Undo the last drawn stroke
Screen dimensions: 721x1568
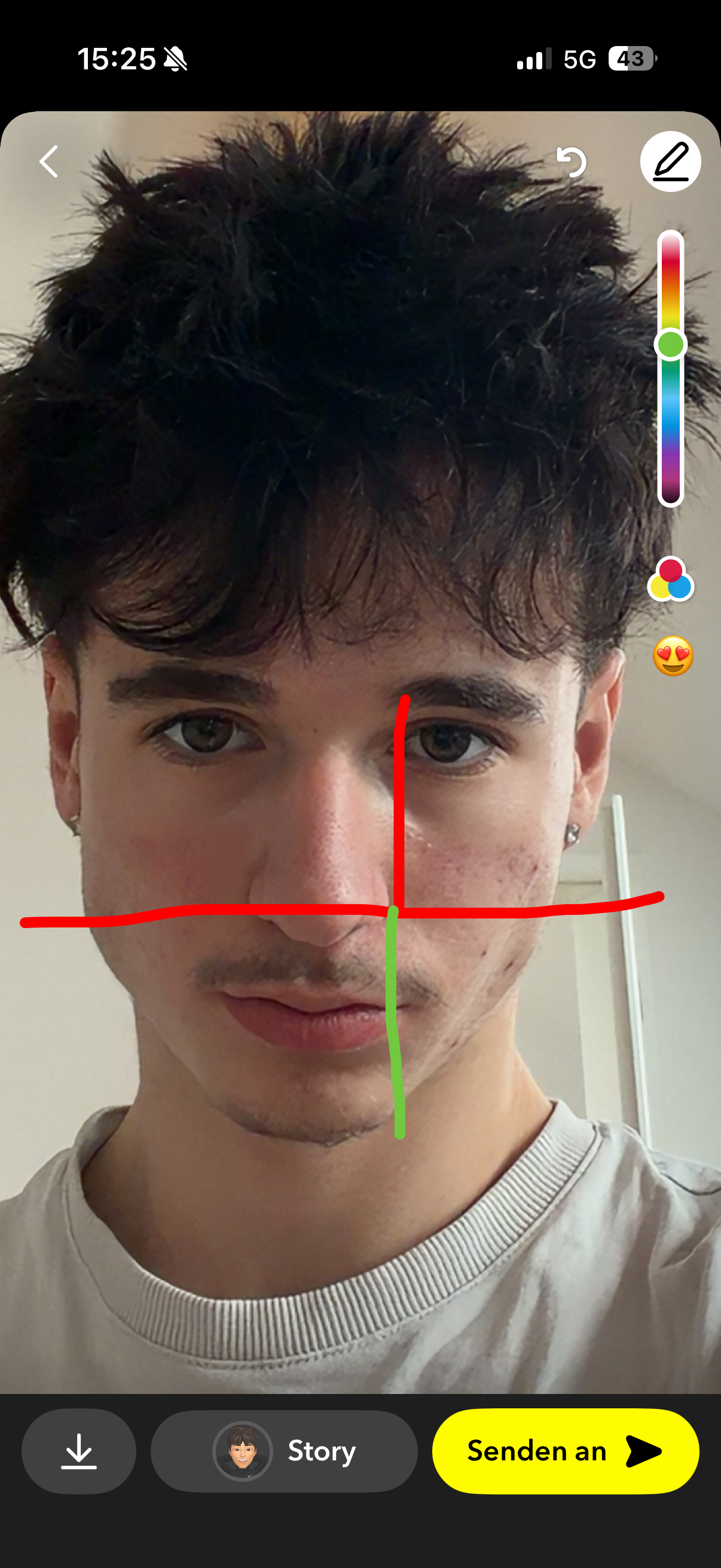point(572,162)
